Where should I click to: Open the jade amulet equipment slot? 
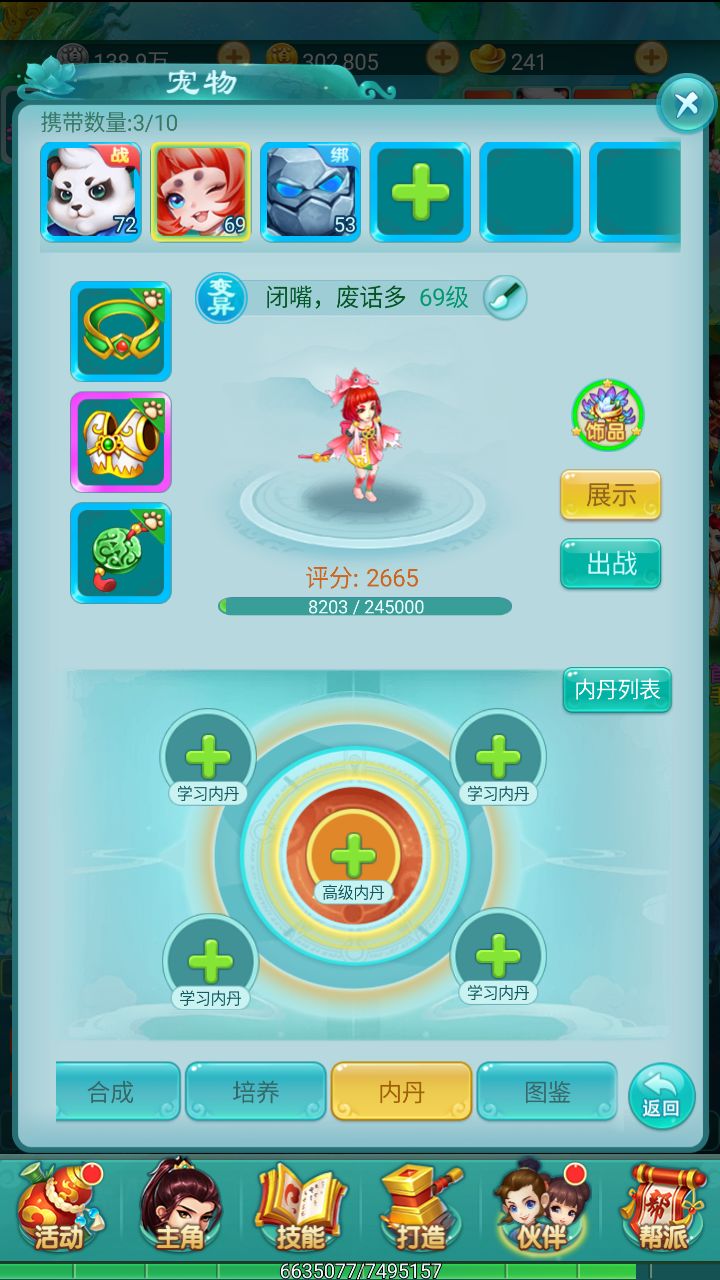tap(120, 553)
